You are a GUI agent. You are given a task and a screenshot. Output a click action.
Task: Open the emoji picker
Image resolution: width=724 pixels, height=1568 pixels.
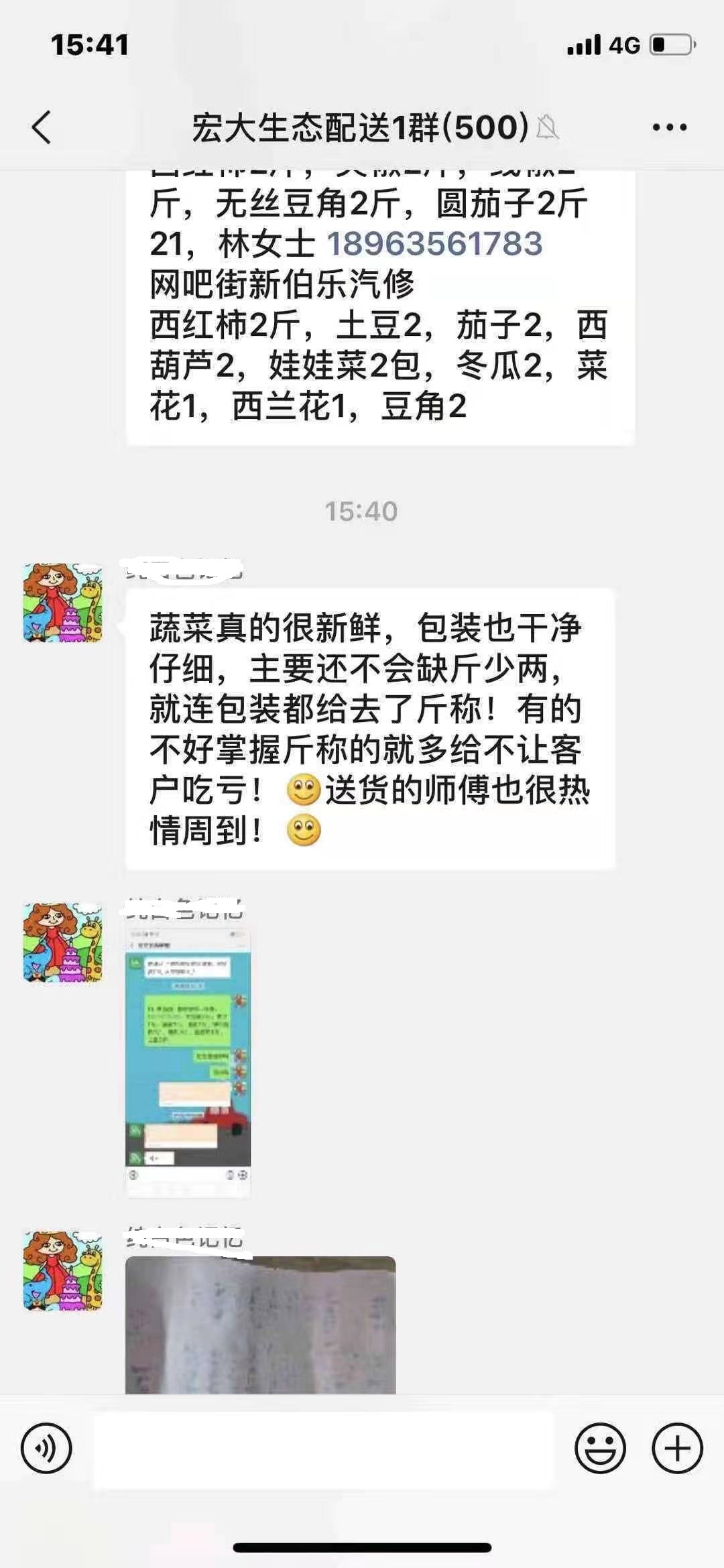point(600,1449)
